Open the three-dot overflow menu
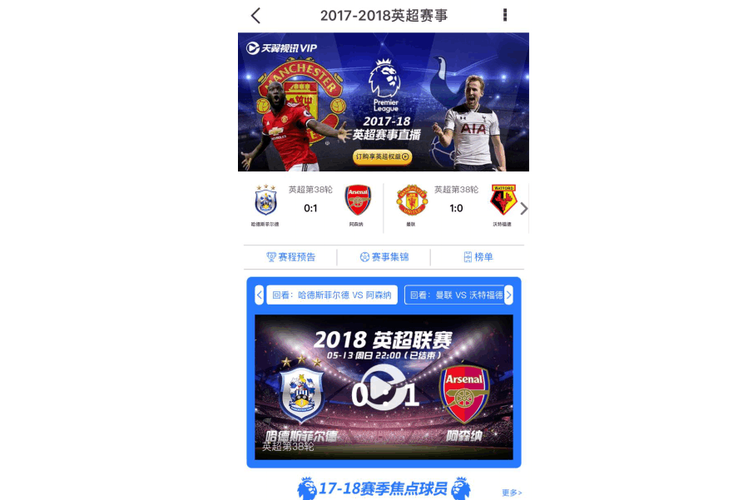Screen dimensions: 743x500 [505, 15]
